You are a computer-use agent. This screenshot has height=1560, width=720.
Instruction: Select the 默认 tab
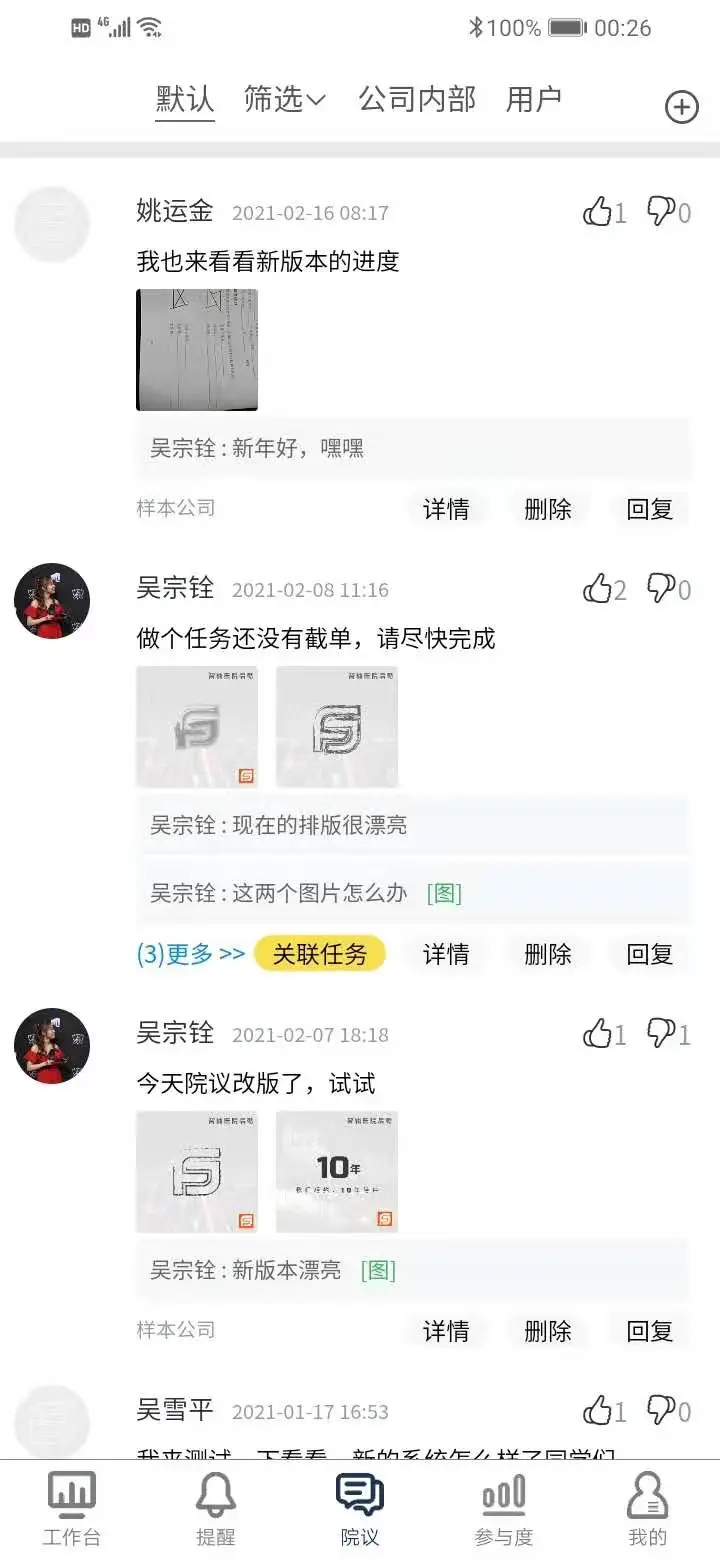point(185,99)
